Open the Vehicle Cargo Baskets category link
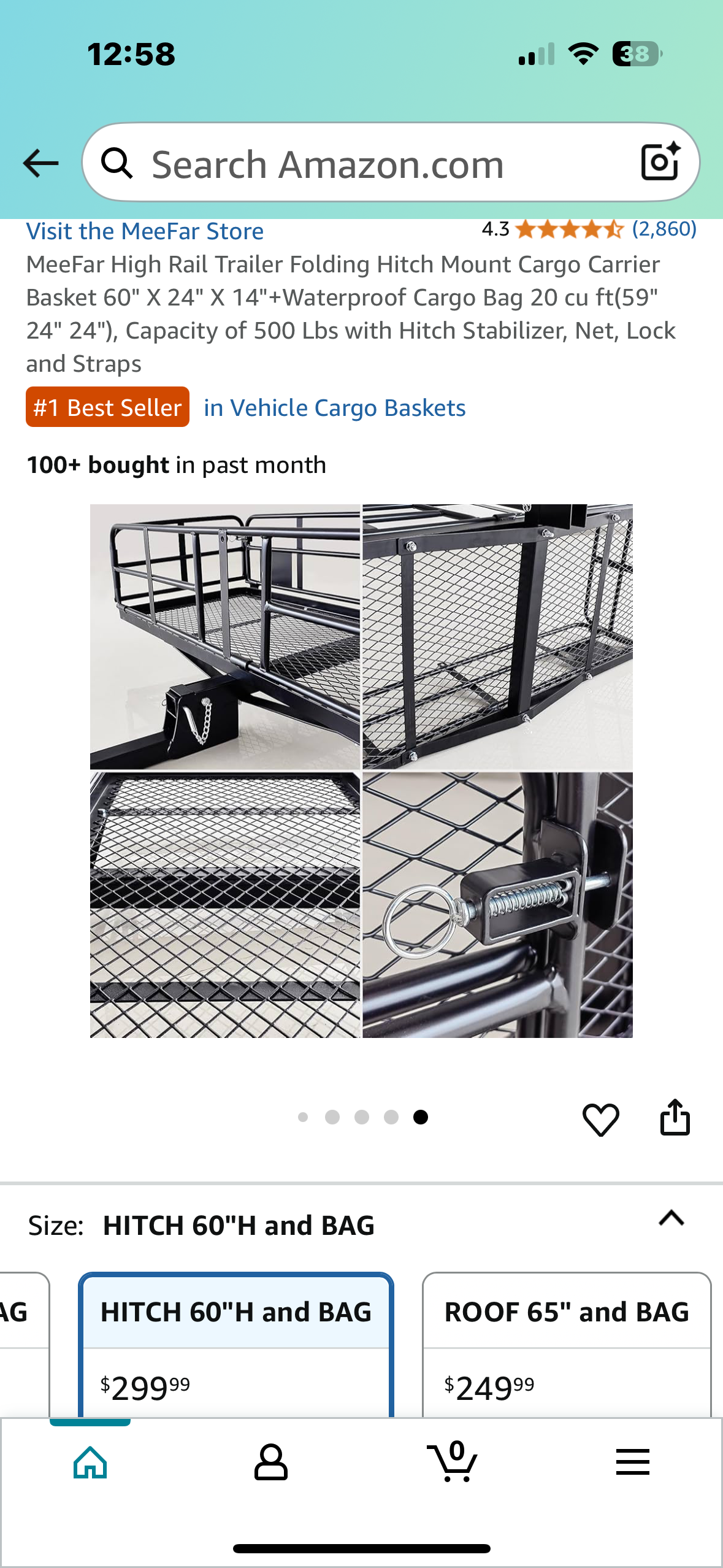Image resolution: width=723 pixels, height=1568 pixels. [x=335, y=408]
